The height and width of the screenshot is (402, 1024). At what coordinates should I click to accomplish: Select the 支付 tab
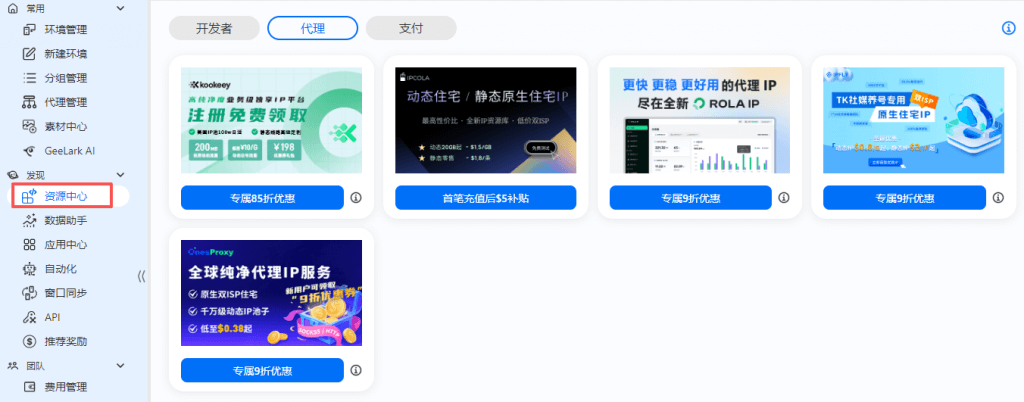point(411,28)
